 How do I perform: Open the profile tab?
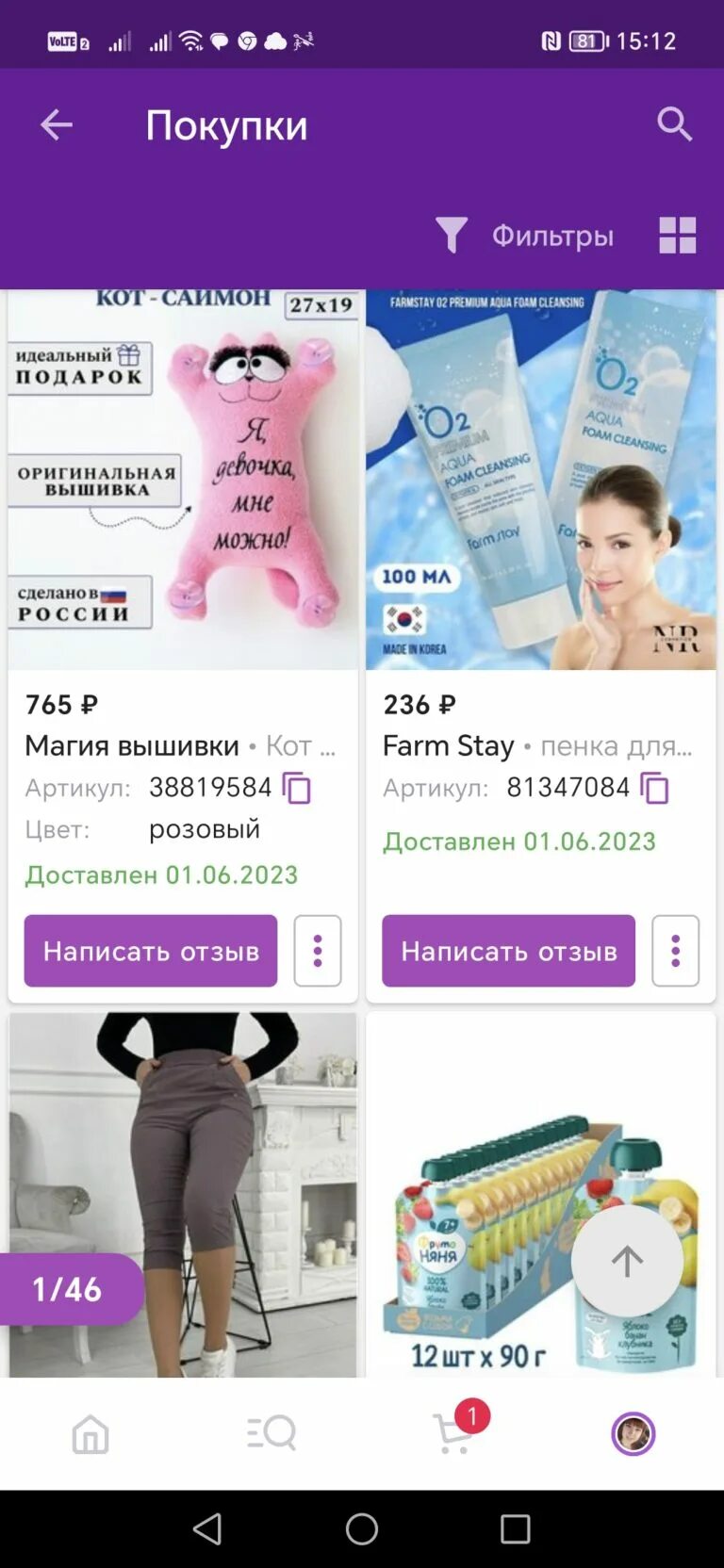tap(633, 1434)
